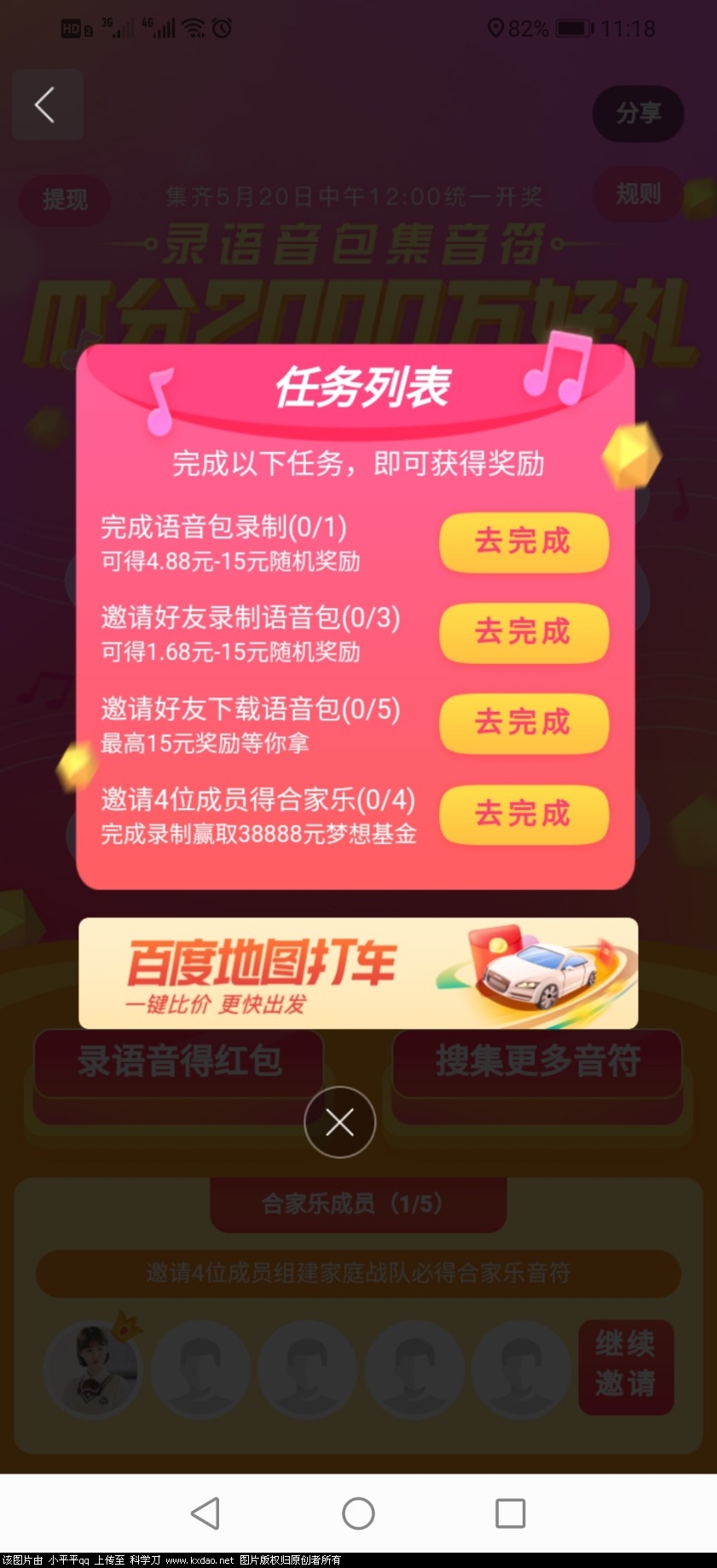Go back using the top-left arrow
Viewport: 717px width, 1568px height.
47,105
